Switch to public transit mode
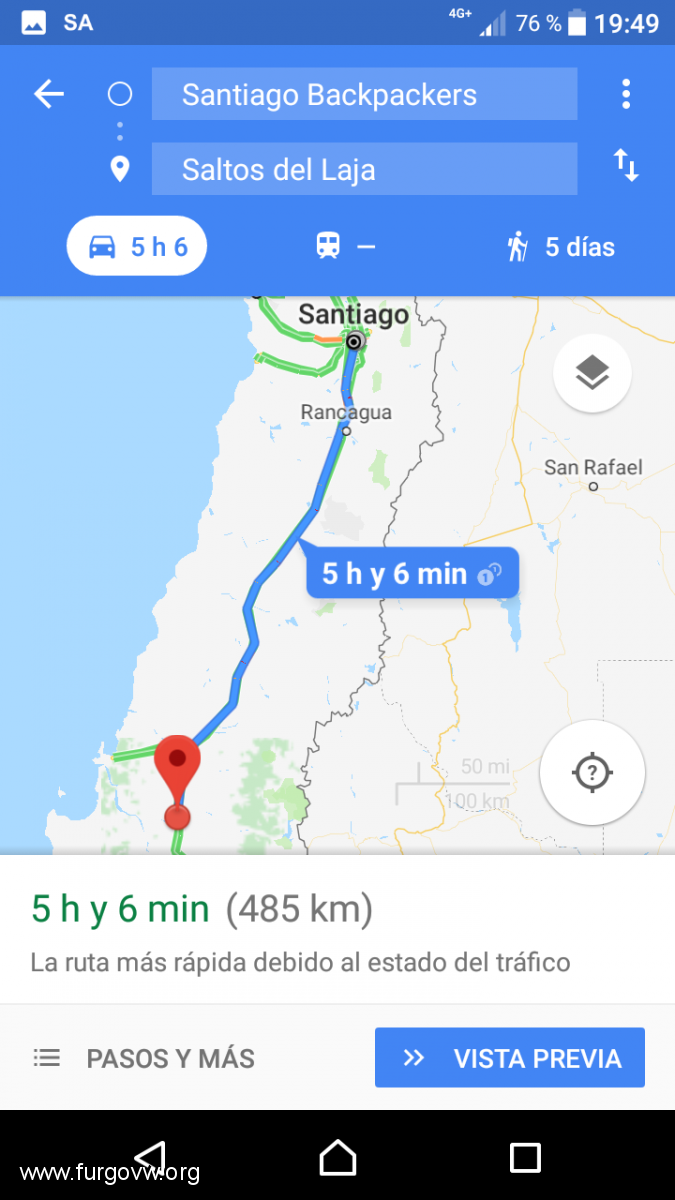 345,246
